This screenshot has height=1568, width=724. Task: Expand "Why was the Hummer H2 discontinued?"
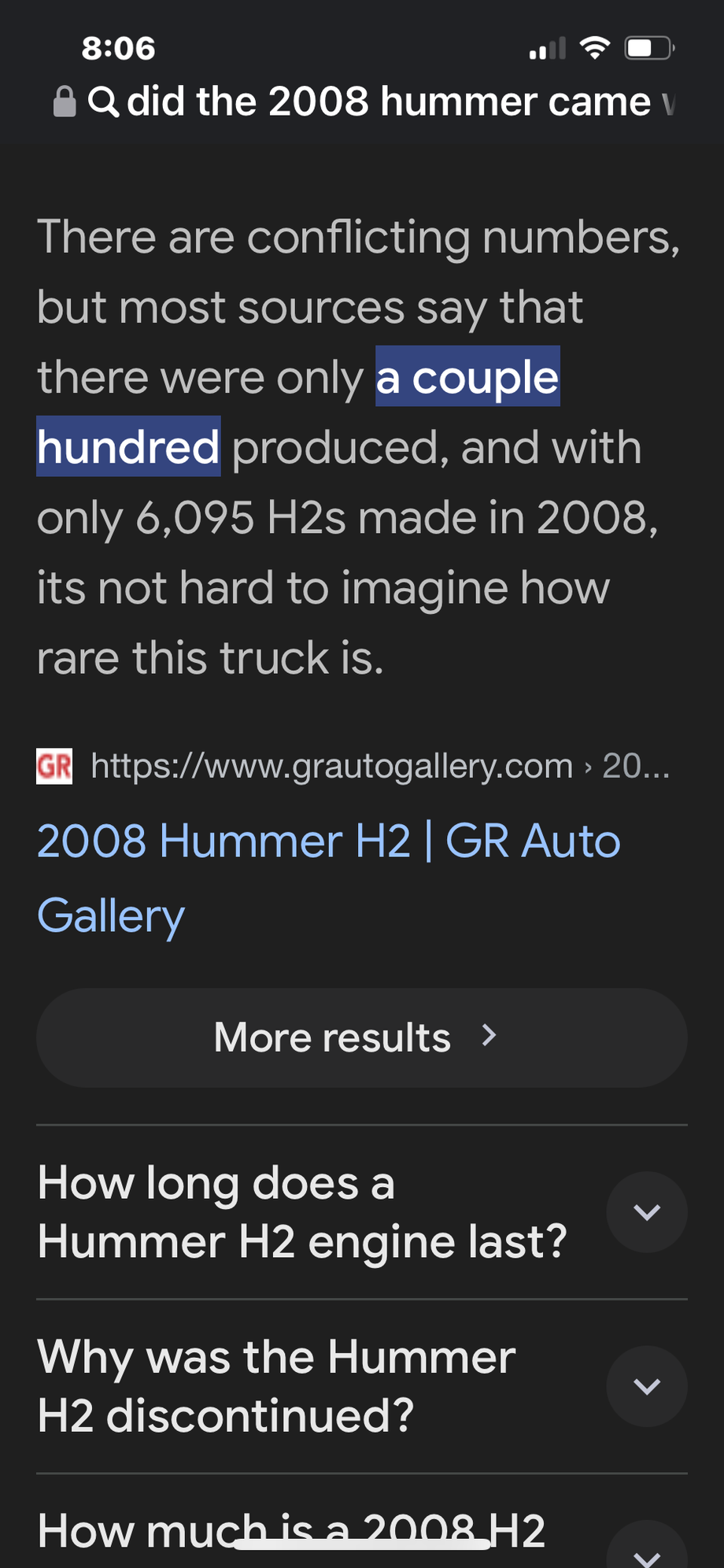[x=646, y=1386]
